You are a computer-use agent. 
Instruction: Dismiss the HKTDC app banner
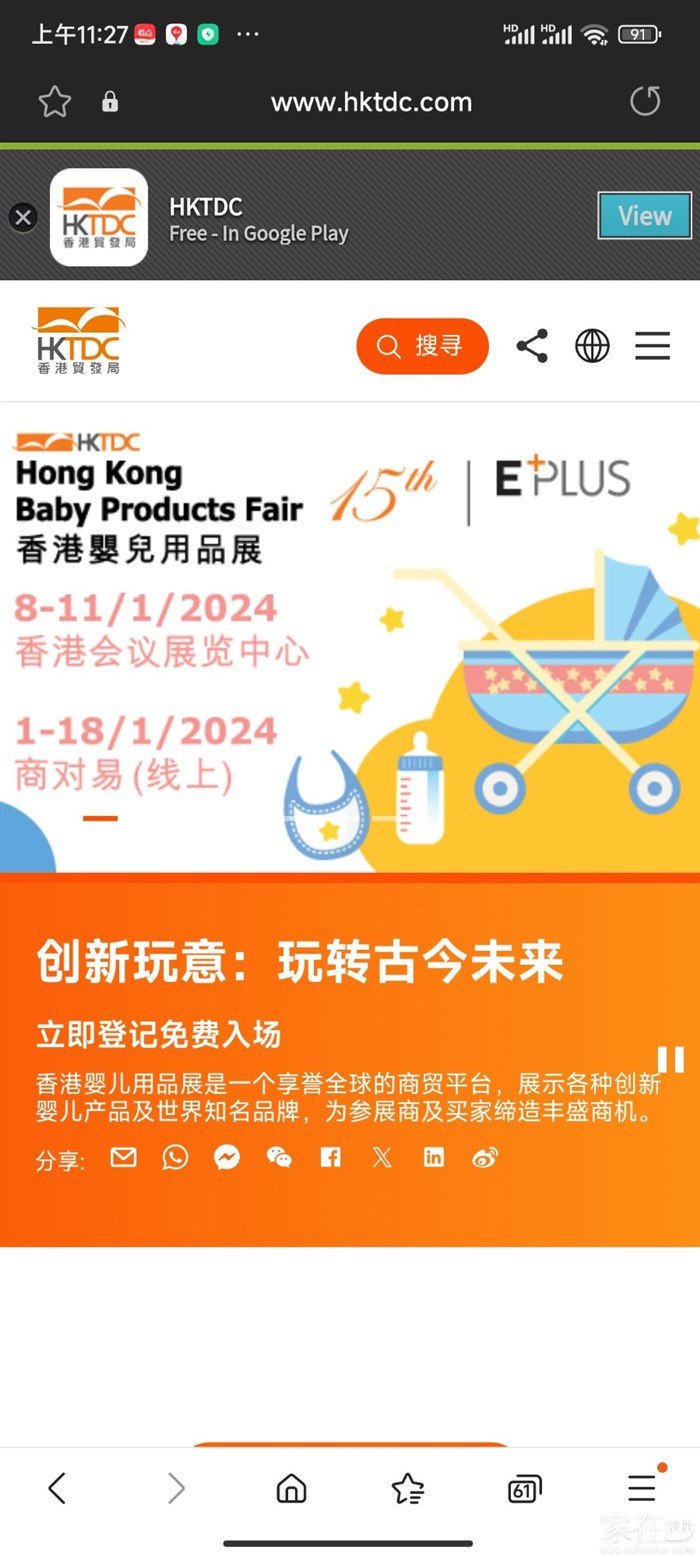coord(23,217)
